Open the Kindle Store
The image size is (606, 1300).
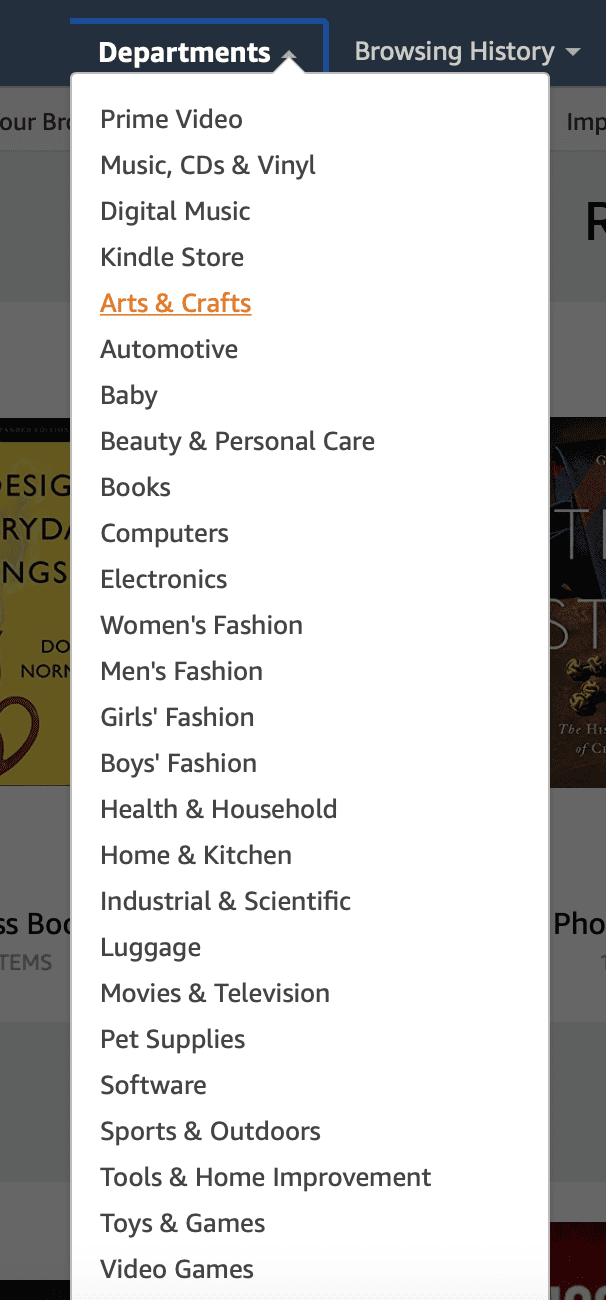(x=172, y=257)
